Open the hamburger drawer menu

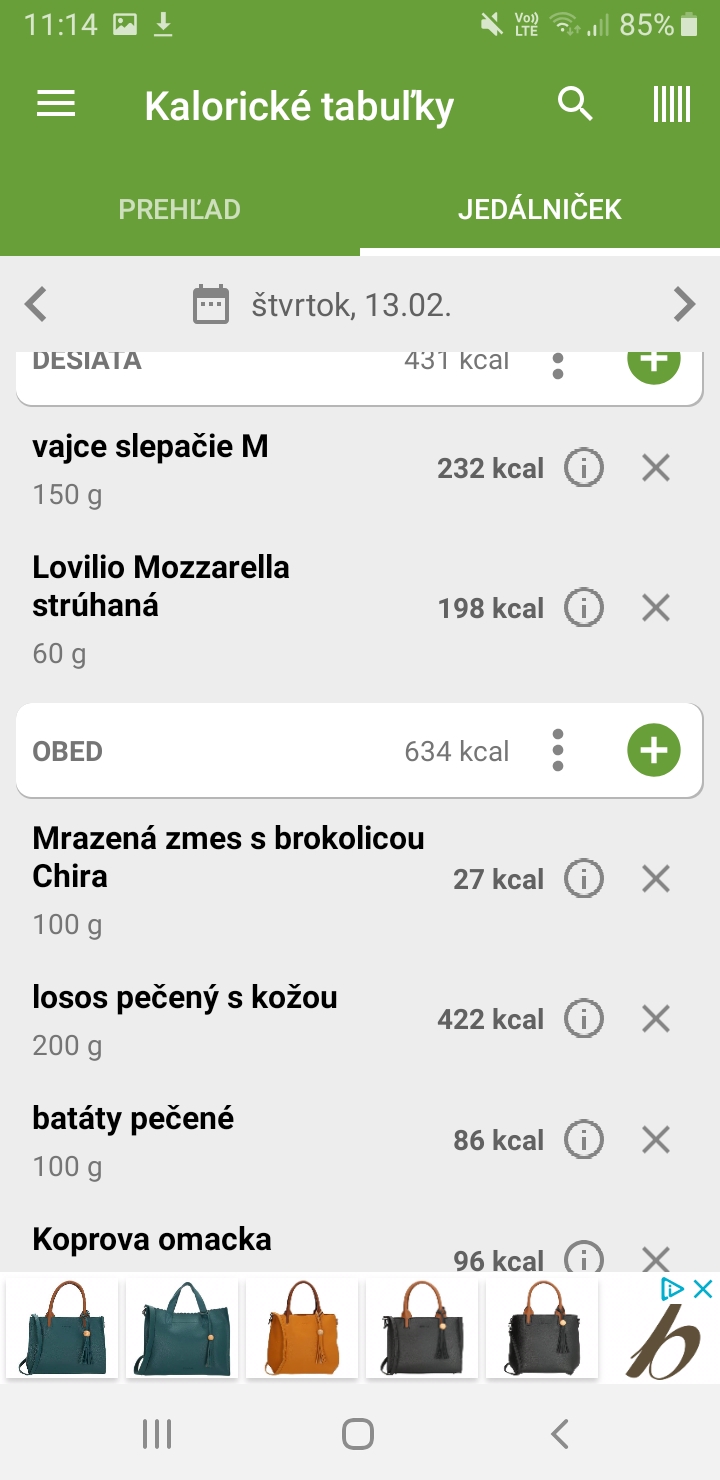[x=56, y=104]
